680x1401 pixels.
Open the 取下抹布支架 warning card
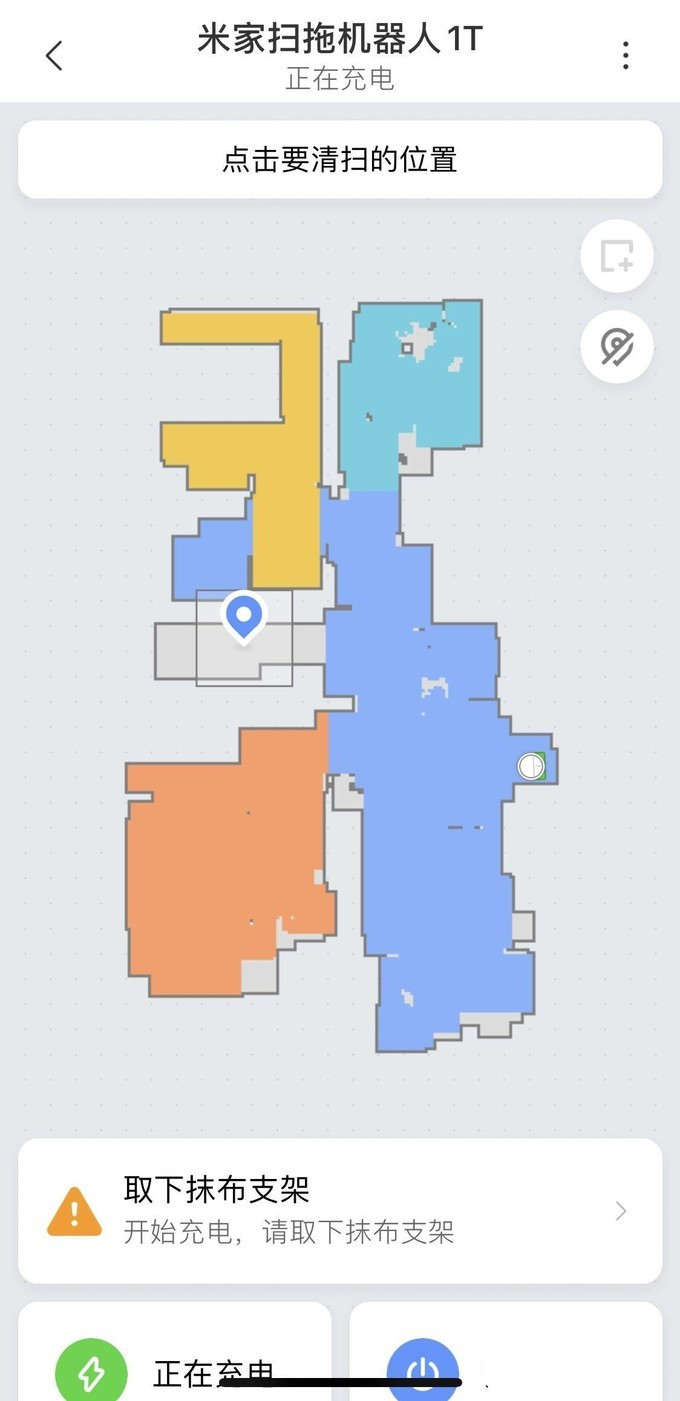(x=340, y=1210)
